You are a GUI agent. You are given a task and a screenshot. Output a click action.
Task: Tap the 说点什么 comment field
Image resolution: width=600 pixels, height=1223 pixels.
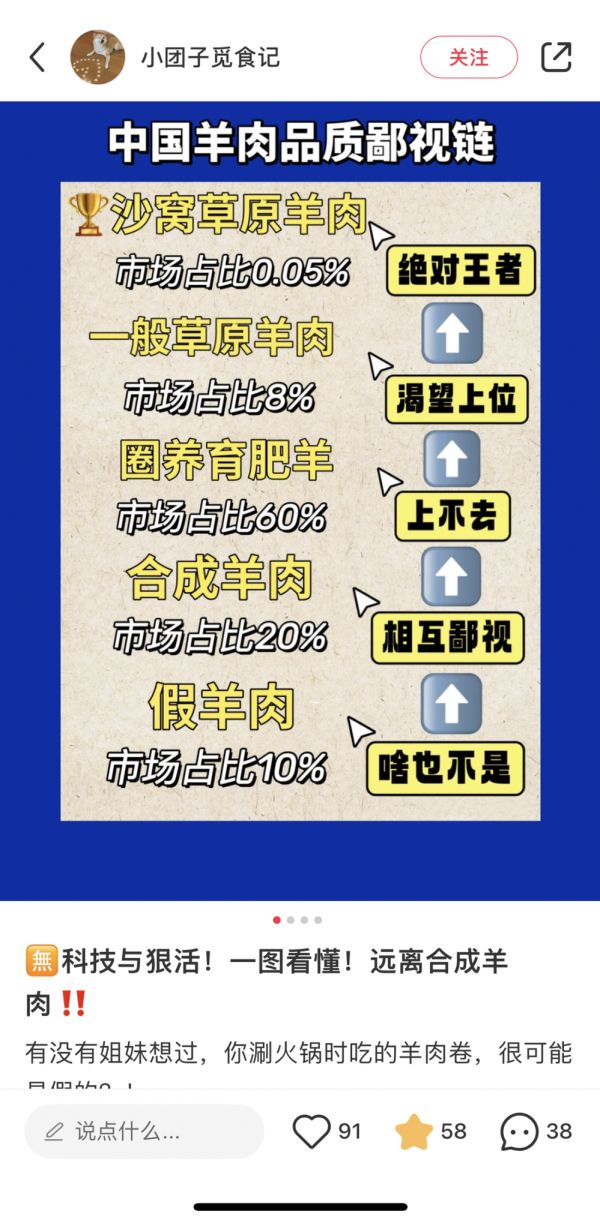click(144, 1131)
